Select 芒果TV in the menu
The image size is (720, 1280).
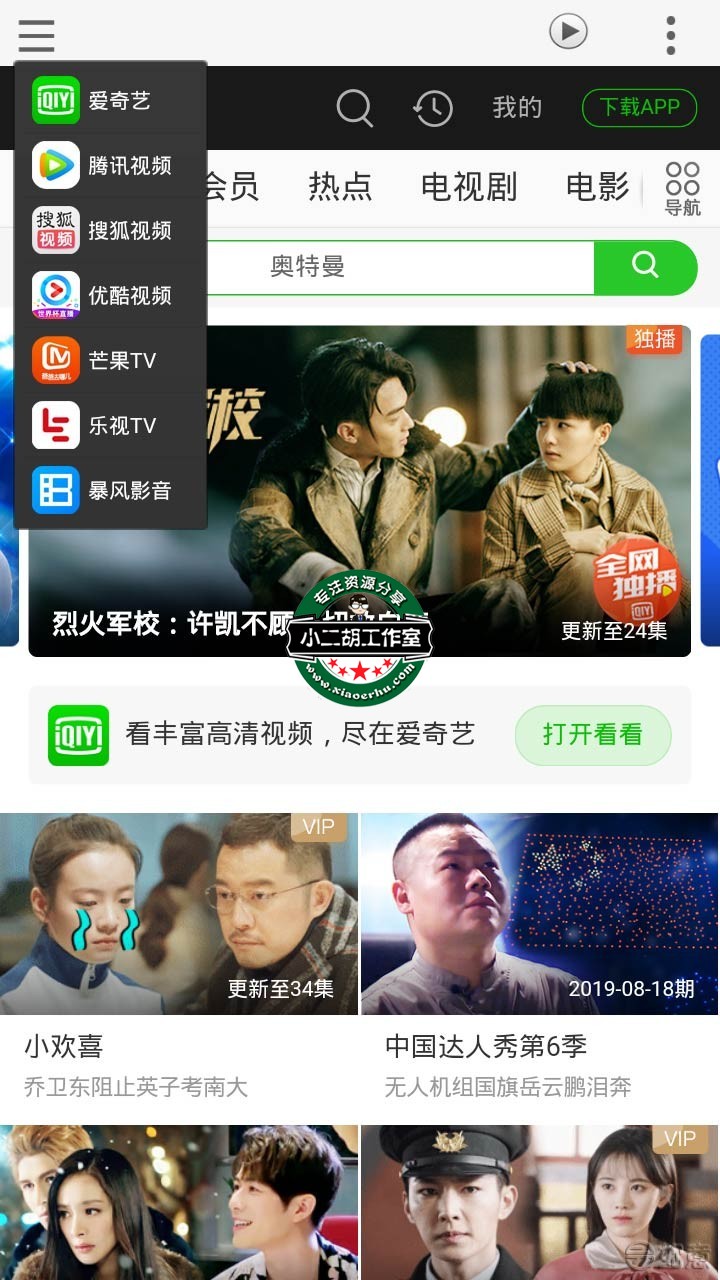pos(110,361)
